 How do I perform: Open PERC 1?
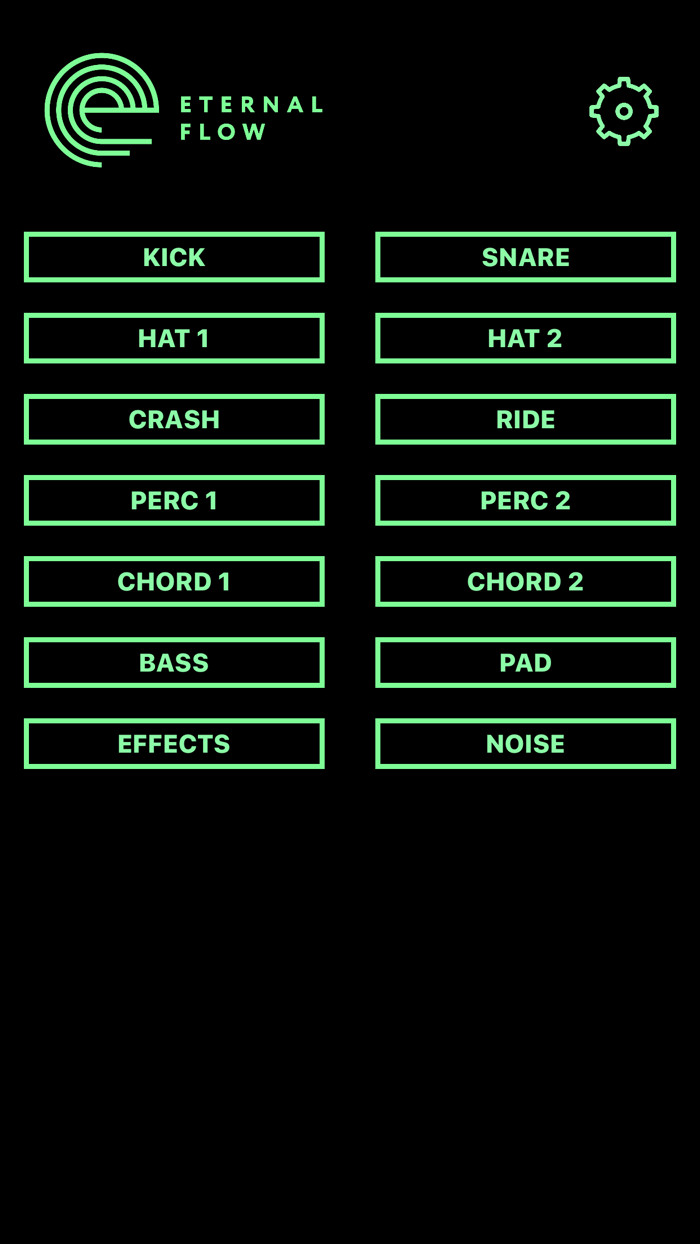pyautogui.click(x=174, y=500)
